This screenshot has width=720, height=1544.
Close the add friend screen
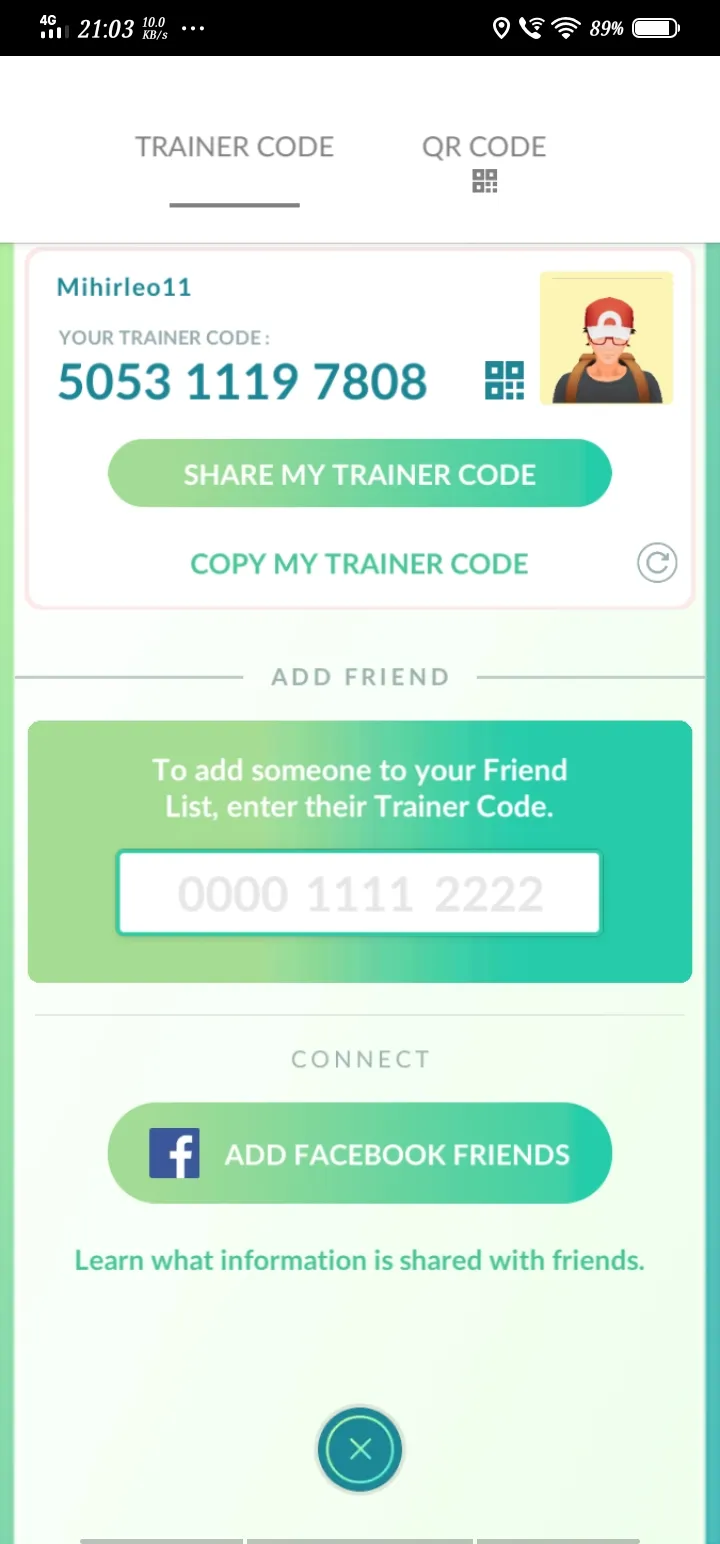pos(360,1449)
